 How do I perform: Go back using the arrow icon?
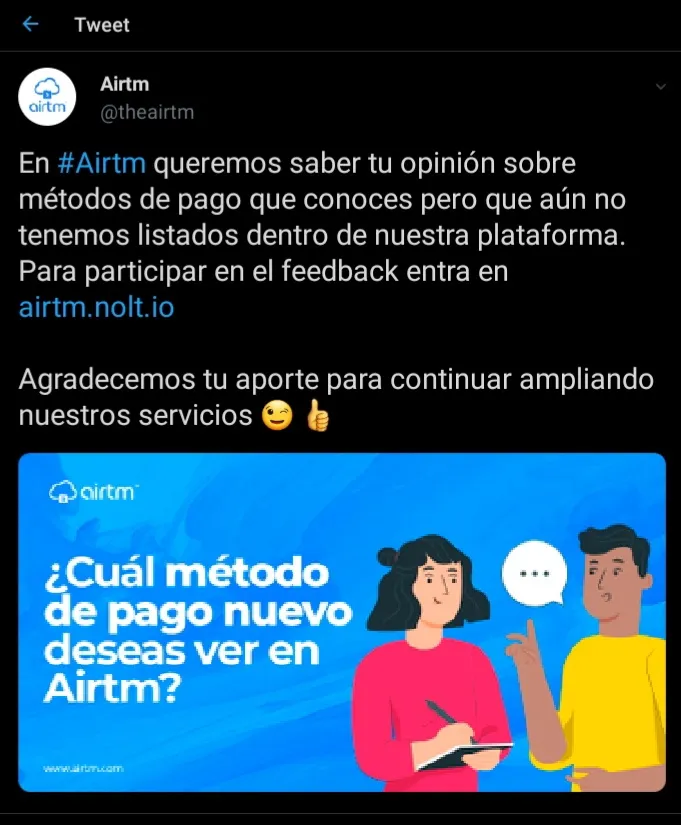click(31, 25)
